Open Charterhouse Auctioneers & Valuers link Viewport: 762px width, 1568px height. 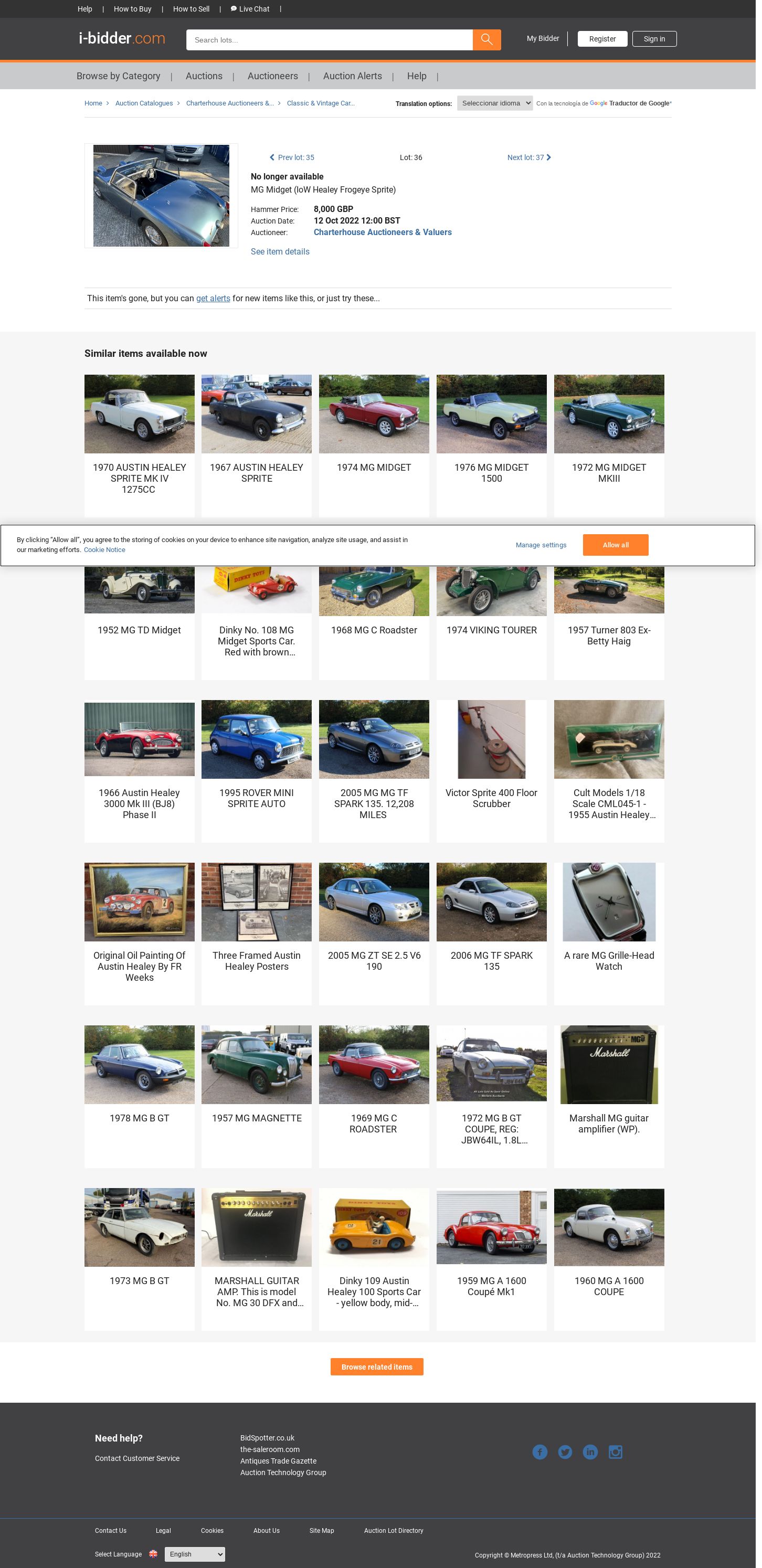coord(382,232)
